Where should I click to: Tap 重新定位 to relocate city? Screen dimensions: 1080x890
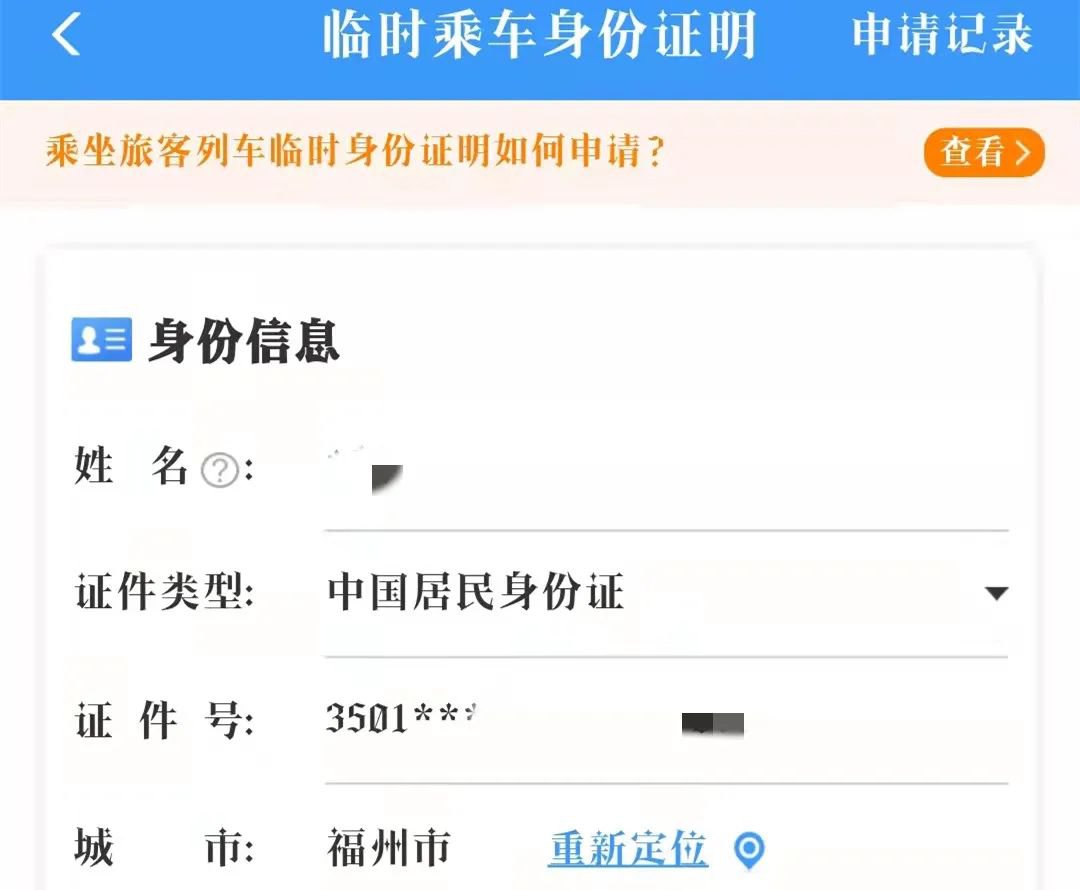tap(628, 850)
